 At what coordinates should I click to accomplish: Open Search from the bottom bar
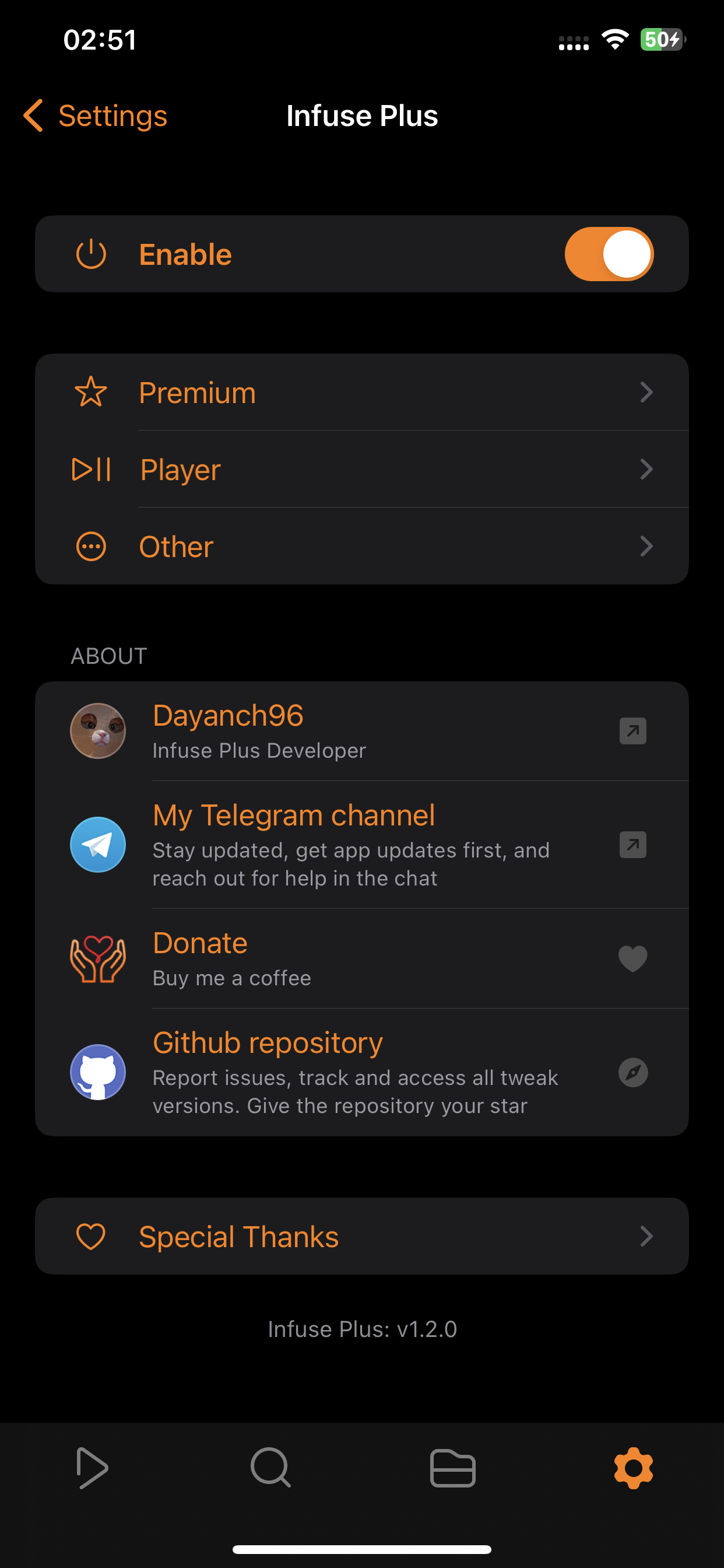[271, 1468]
